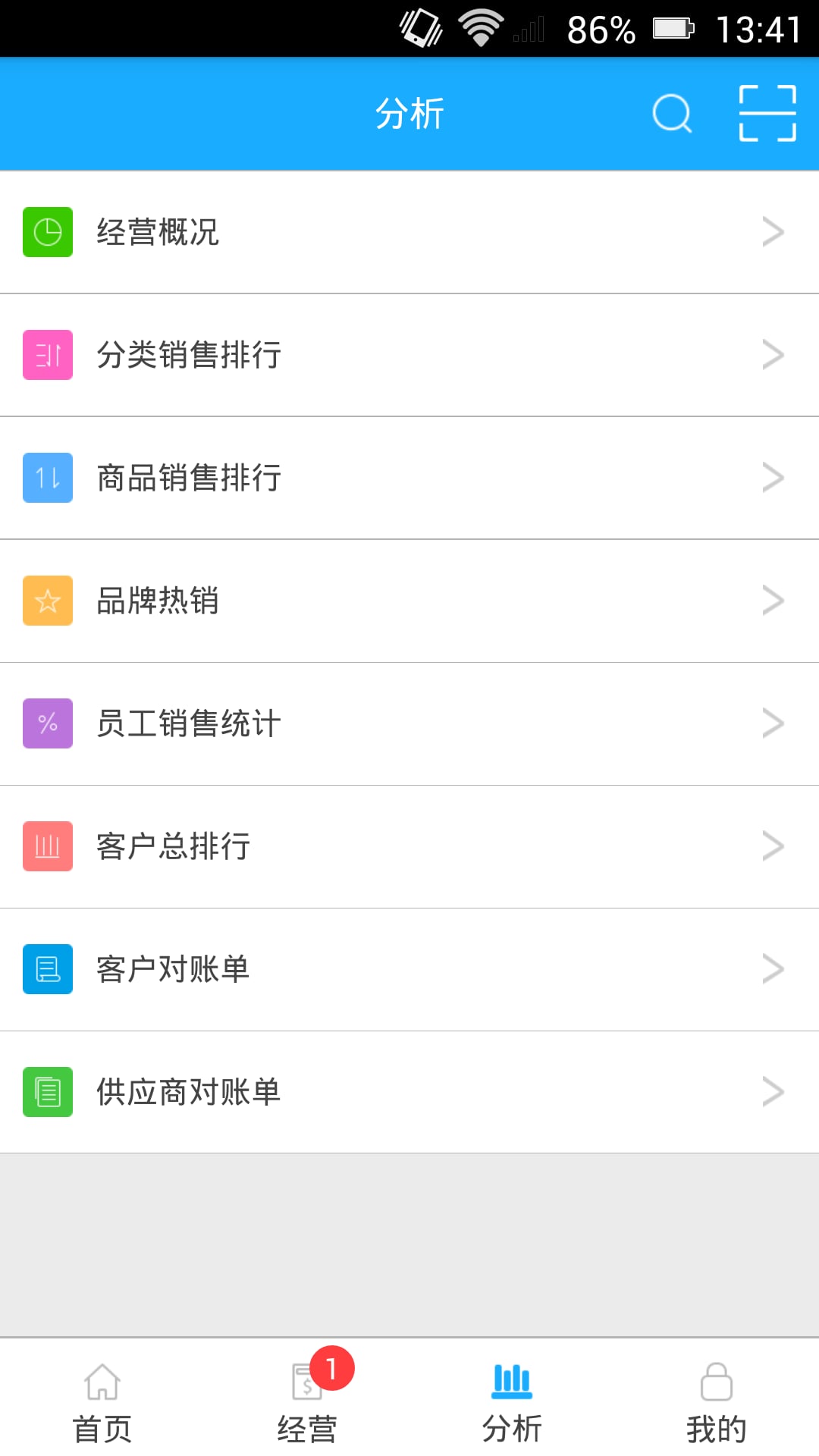
Task: Select 品牌热销 entry
Action: [409, 601]
